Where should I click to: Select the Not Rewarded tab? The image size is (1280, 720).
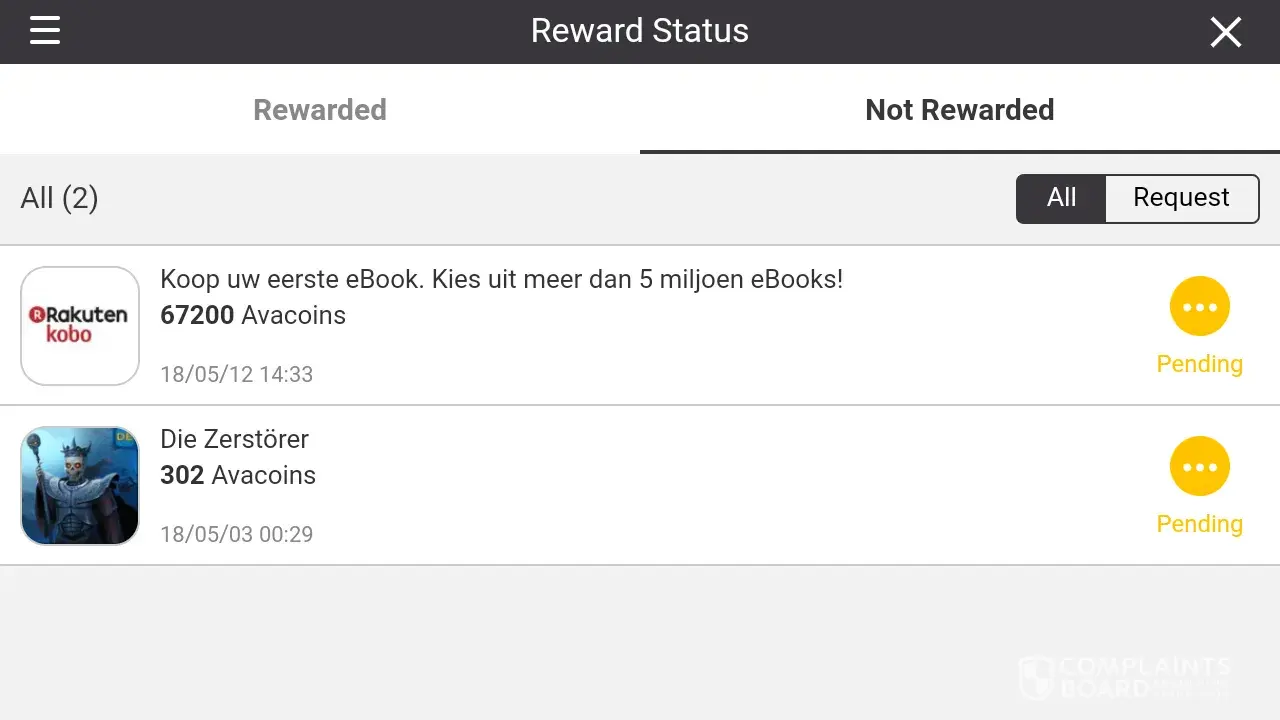pyautogui.click(x=959, y=110)
